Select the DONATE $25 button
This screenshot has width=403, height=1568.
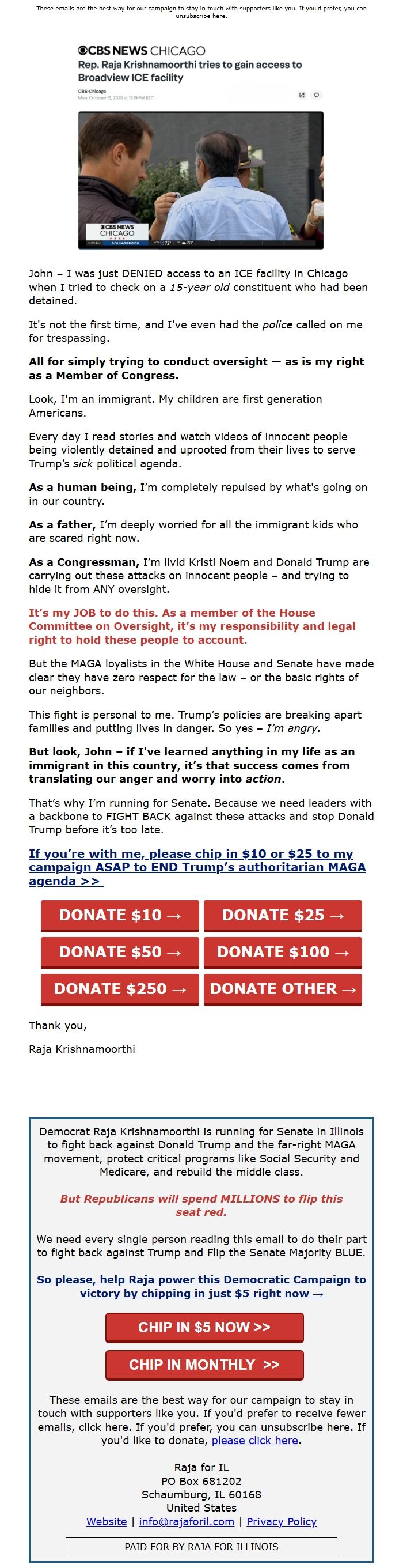pos(283,915)
